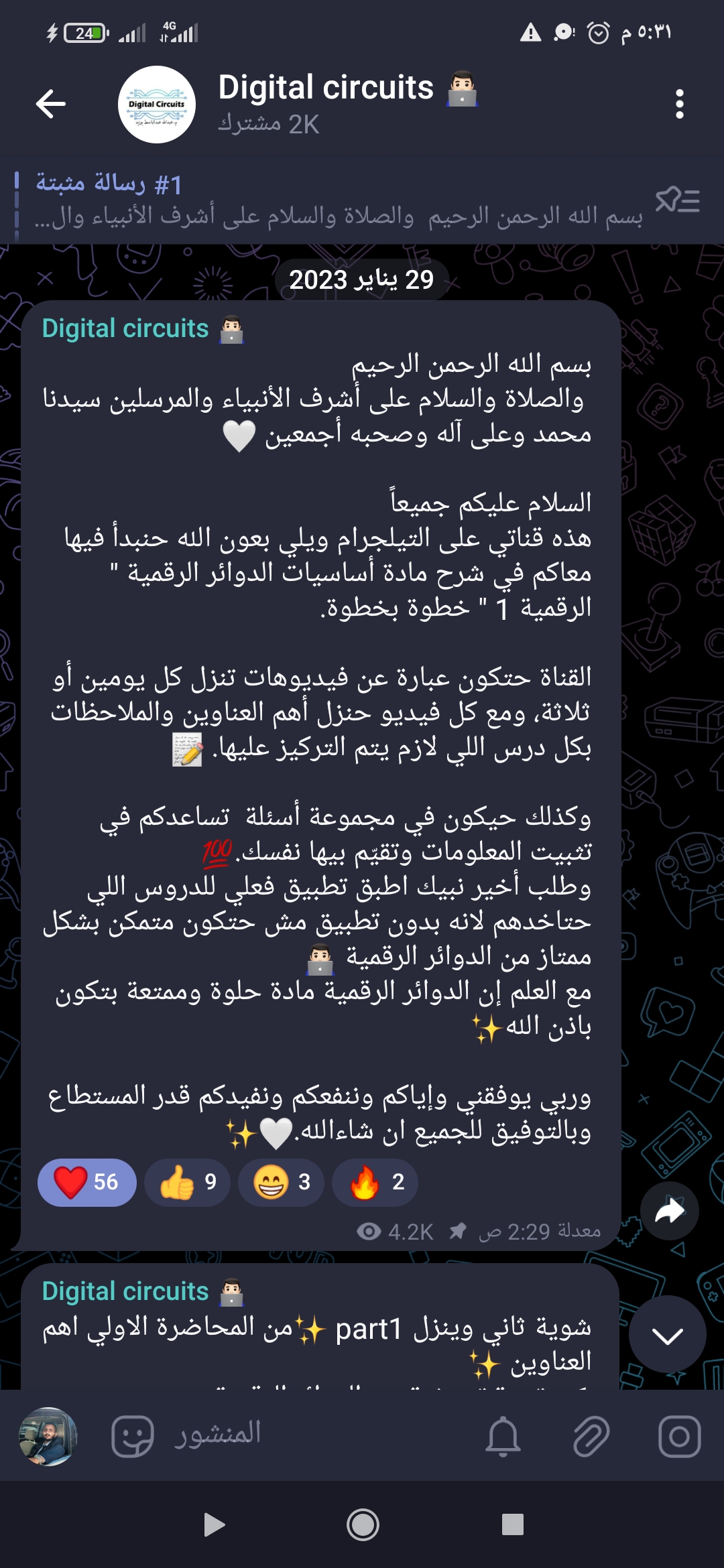The image size is (724, 1568).
Task: Forward the welcome post with share arrow
Action: pyautogui.click(x=669, y=1211)
